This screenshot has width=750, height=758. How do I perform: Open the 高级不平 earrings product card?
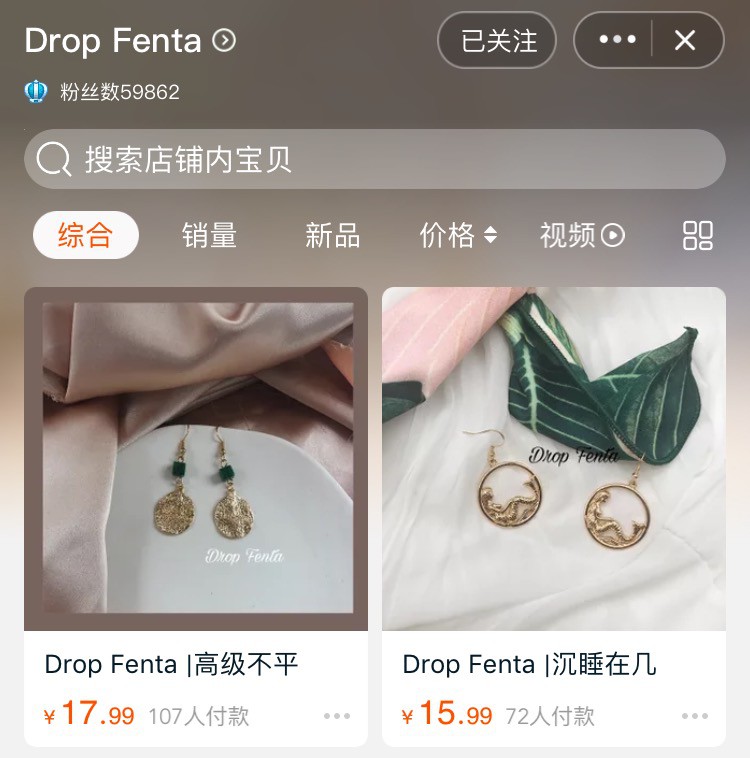tap(196, 460)
